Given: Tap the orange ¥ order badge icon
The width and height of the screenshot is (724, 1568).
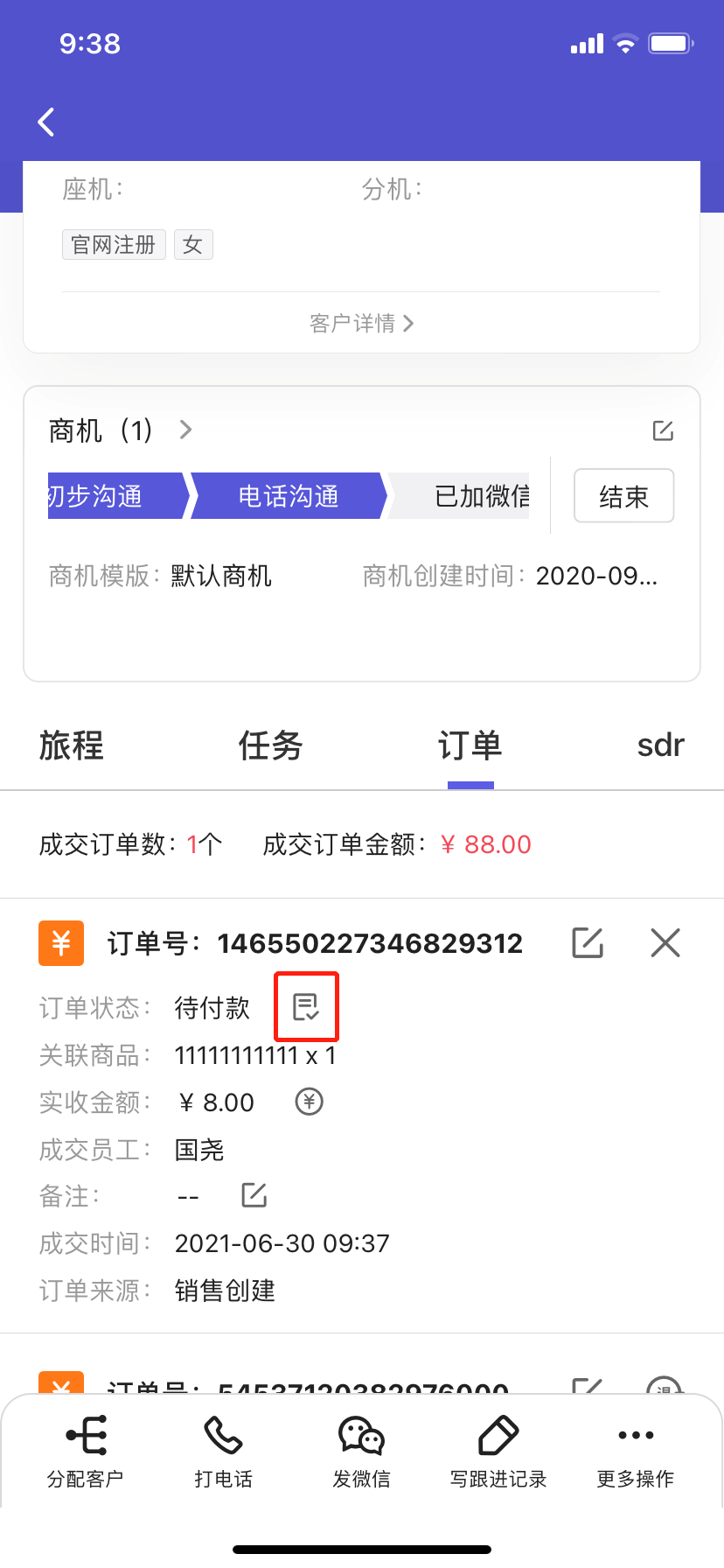Looking at the screenshot, I should tap(59, 943).
